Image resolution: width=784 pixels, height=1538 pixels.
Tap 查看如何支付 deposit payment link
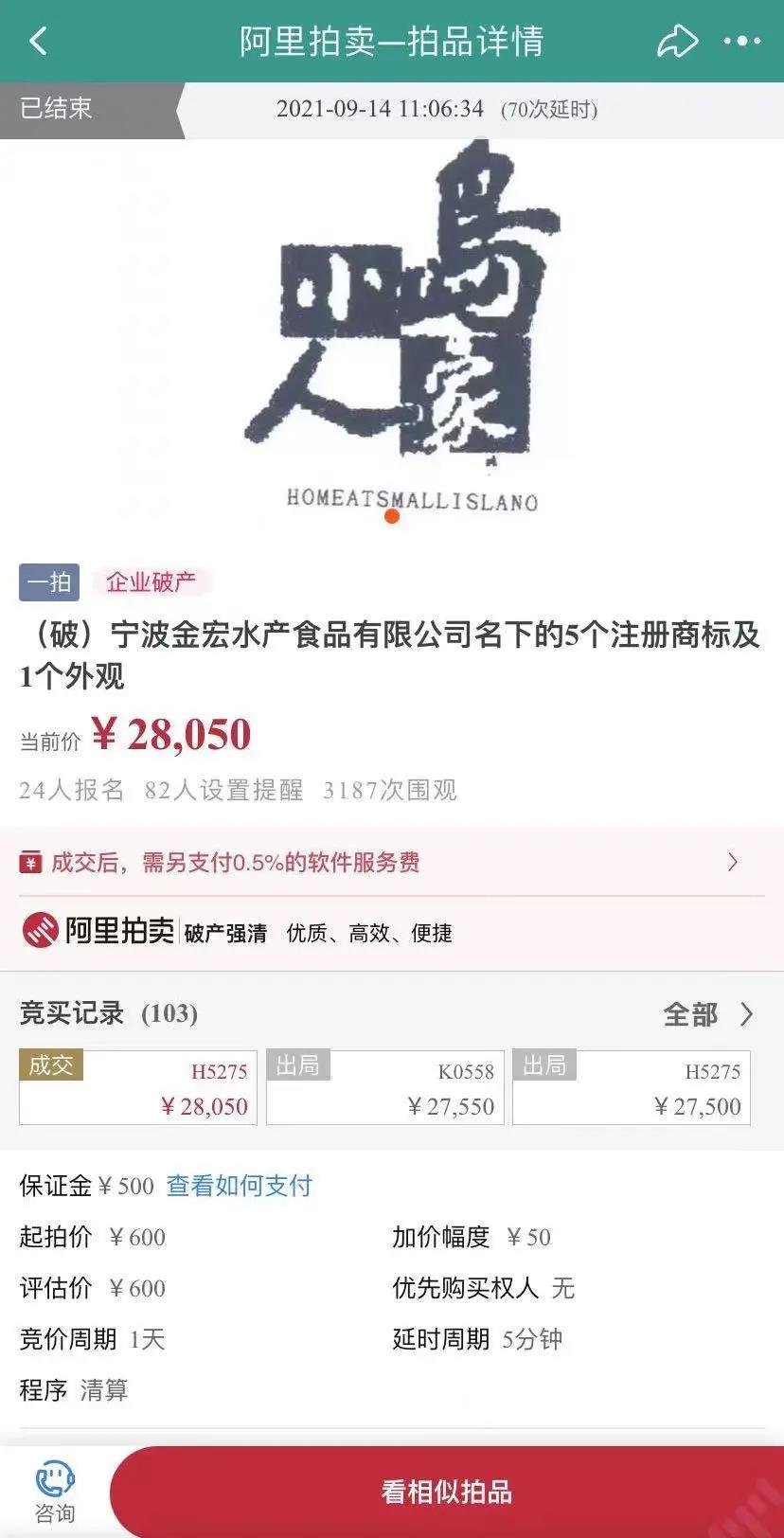point(239,1186)
